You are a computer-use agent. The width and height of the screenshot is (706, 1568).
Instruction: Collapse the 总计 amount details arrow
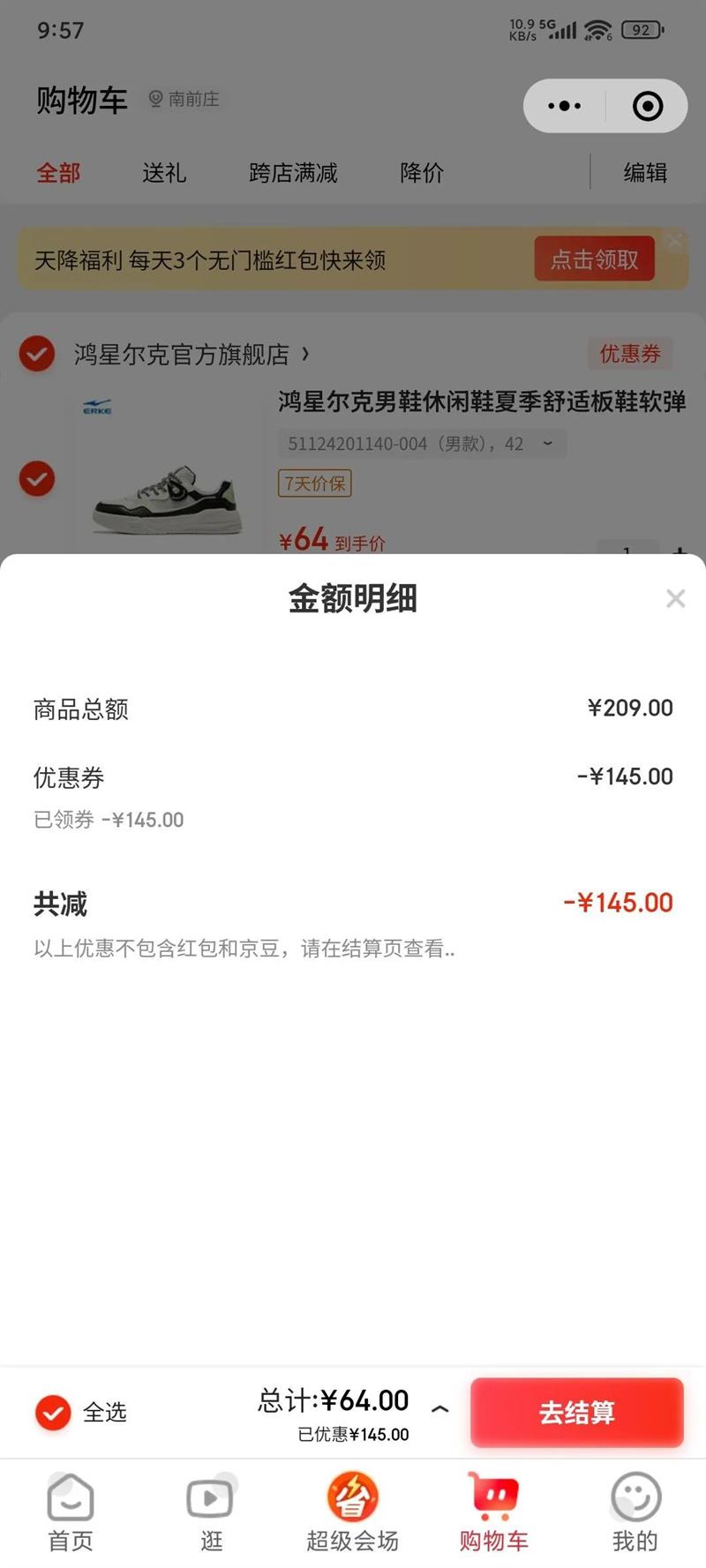click(439, 1409)
